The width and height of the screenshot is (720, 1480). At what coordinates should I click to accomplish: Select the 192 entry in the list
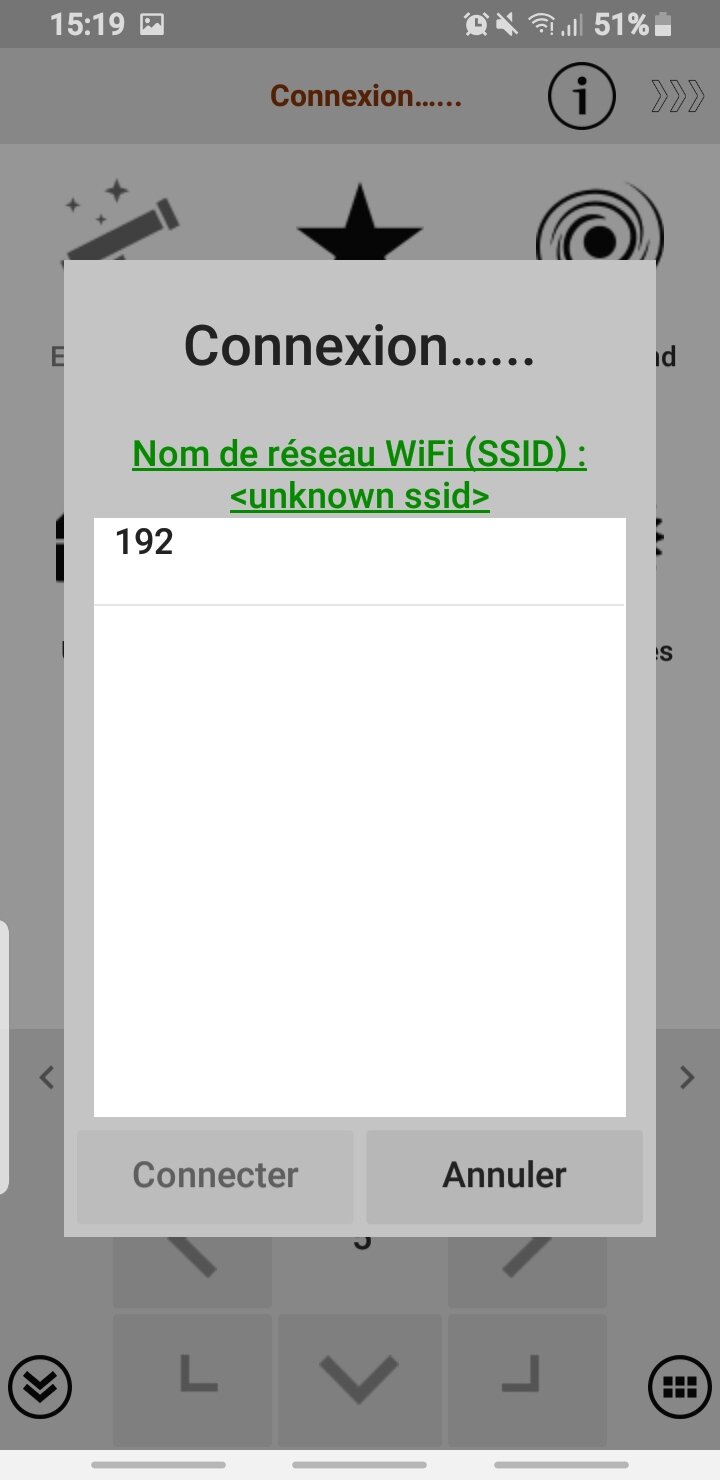click(x=358, y=560)
